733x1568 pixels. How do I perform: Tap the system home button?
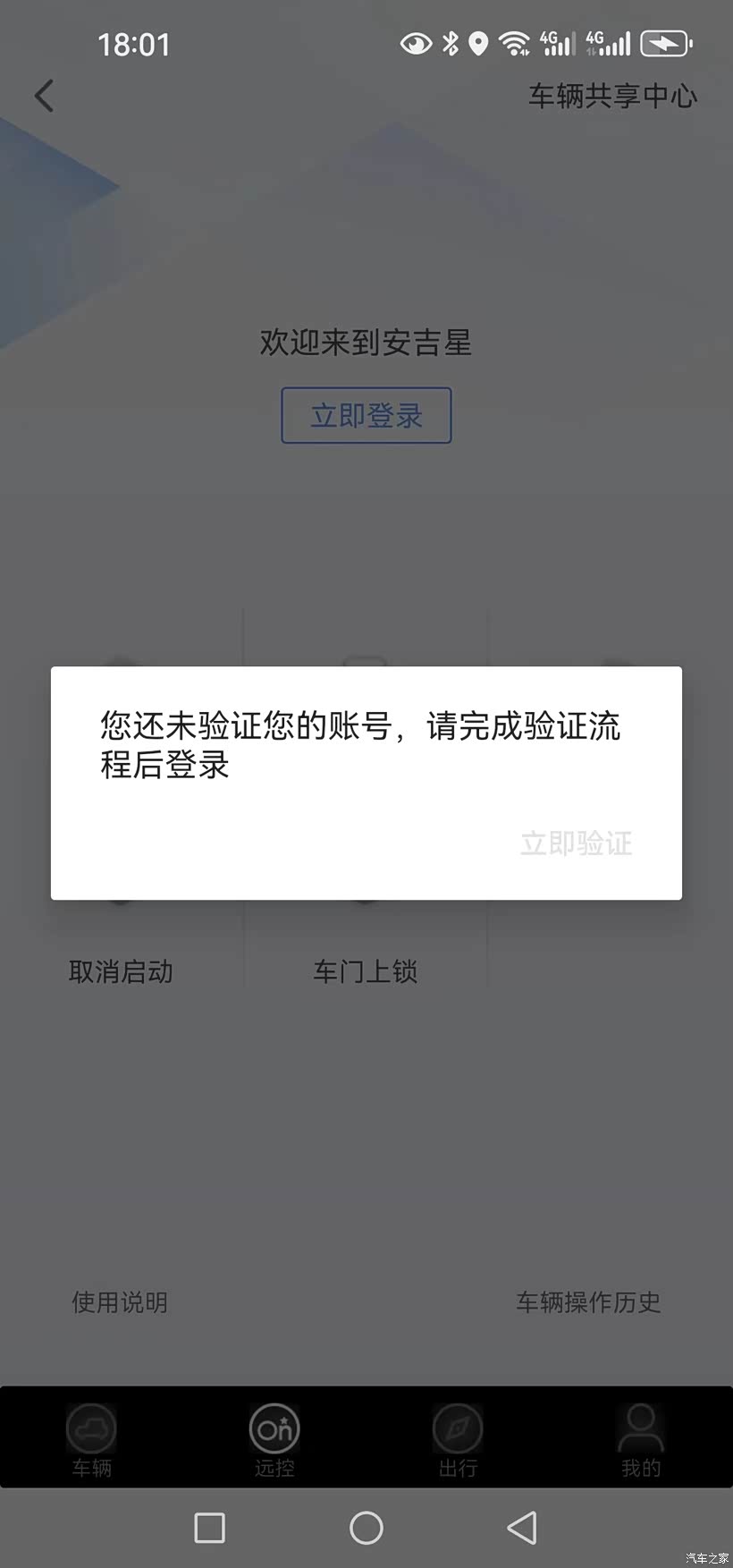pos(366,1528)
